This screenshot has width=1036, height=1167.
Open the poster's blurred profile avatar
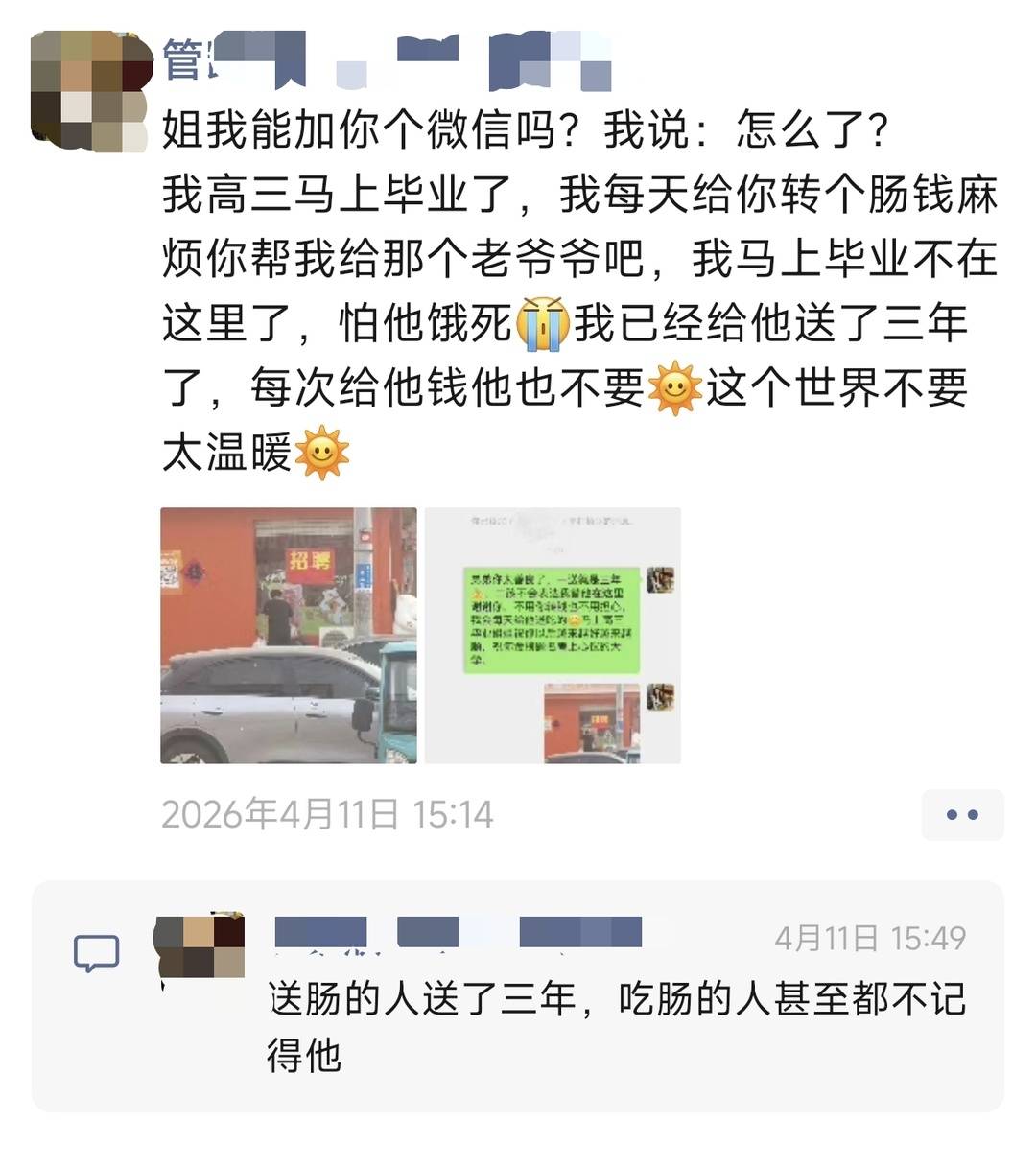pyautogui.click(x=91, y=91)
